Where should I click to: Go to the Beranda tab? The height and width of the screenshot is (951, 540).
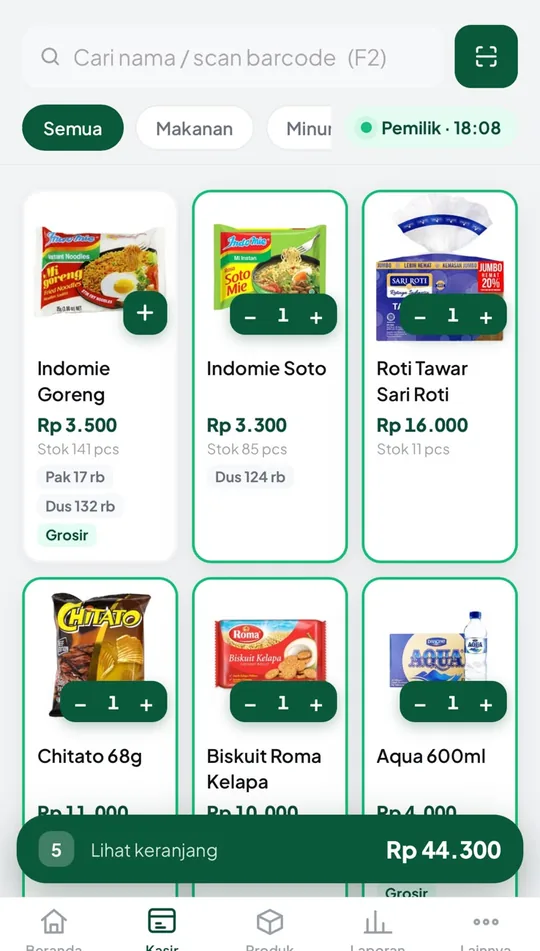[54, 928]
